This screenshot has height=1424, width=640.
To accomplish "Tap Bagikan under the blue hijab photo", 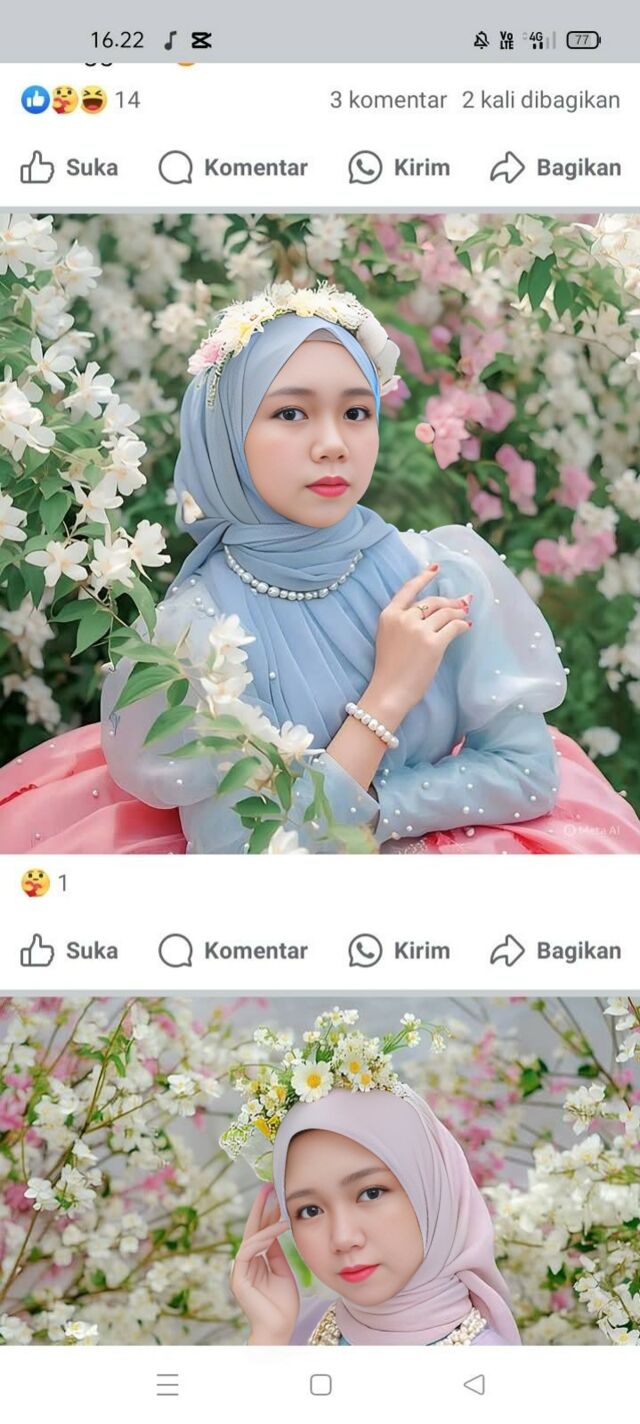I will (x=555, y=950).
